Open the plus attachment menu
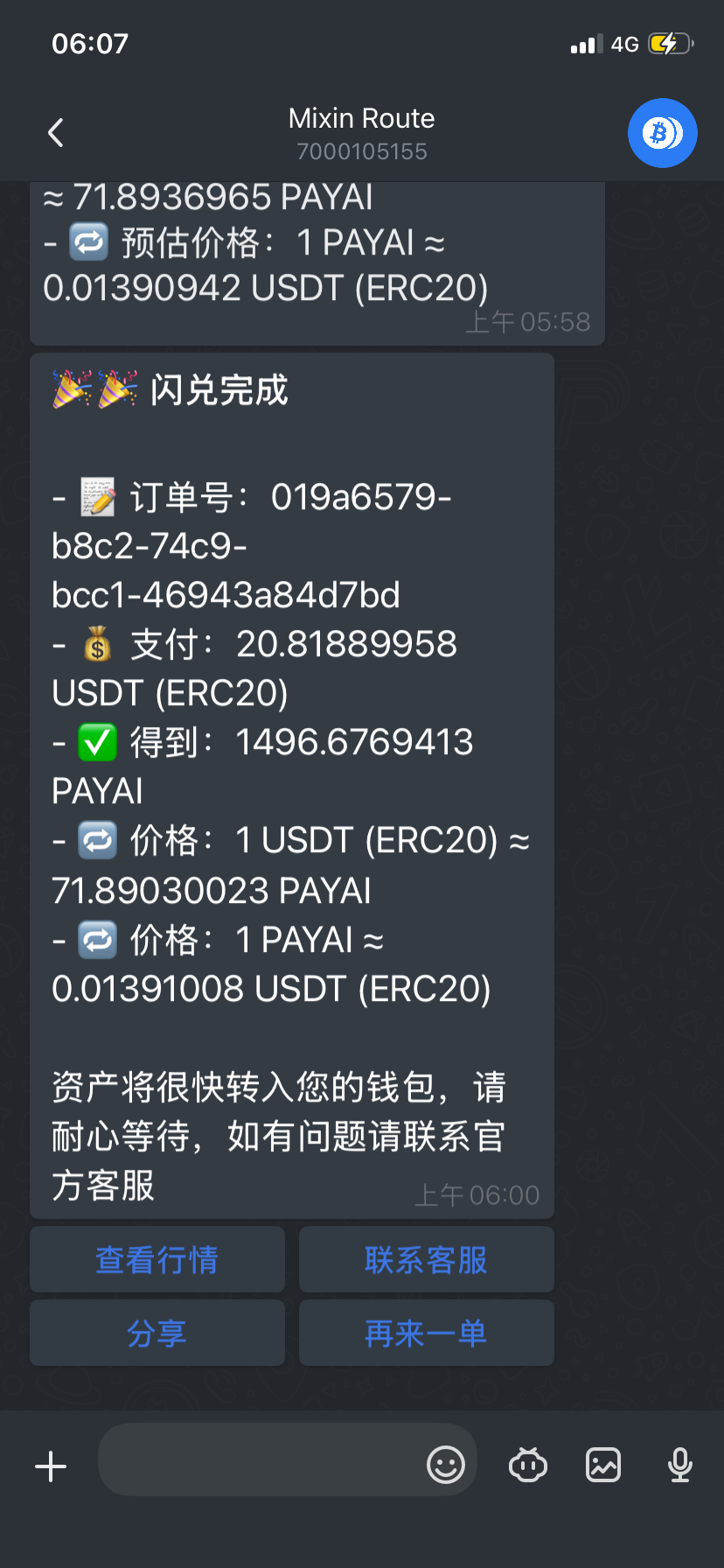The image size is (724, 1568). pos(51,1466)
